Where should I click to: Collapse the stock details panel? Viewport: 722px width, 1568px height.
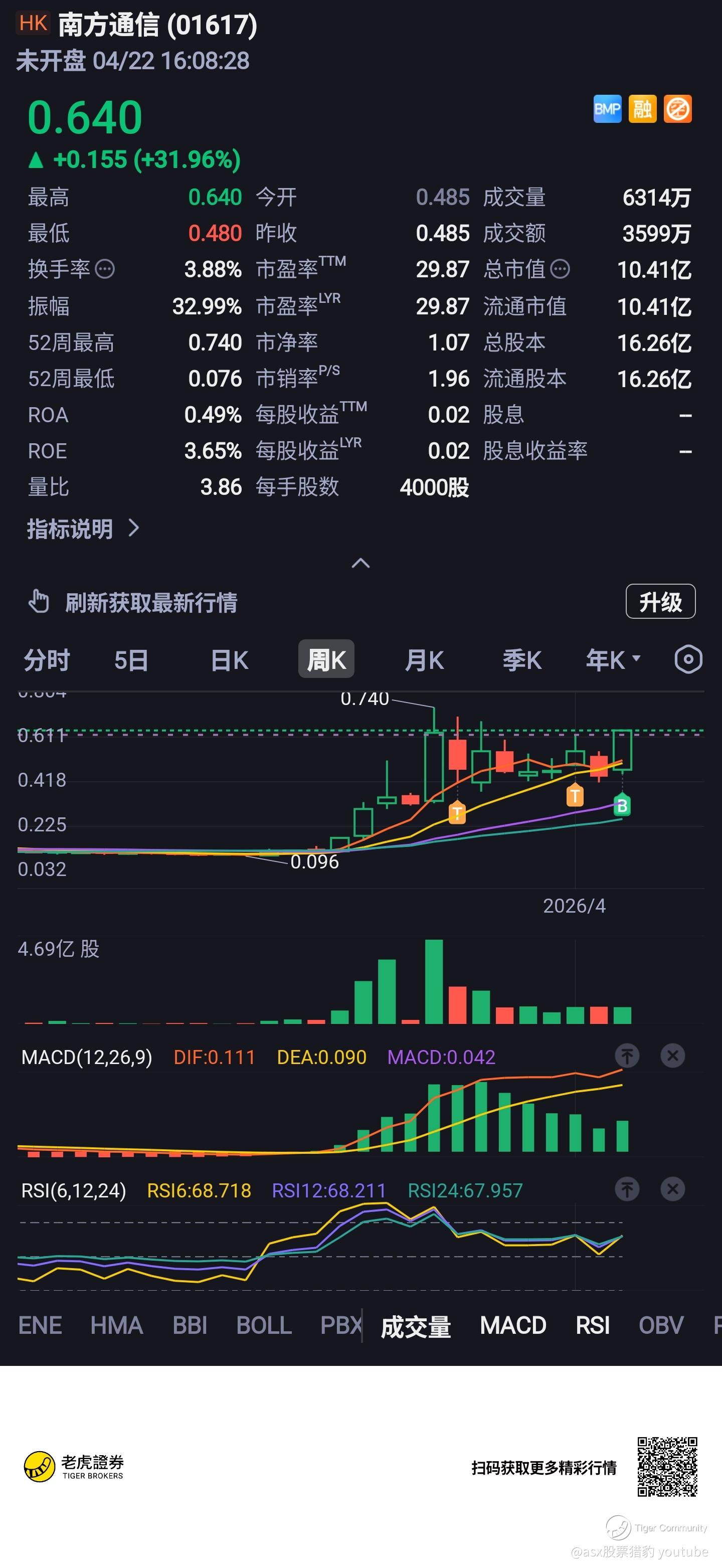pos(360,563)
